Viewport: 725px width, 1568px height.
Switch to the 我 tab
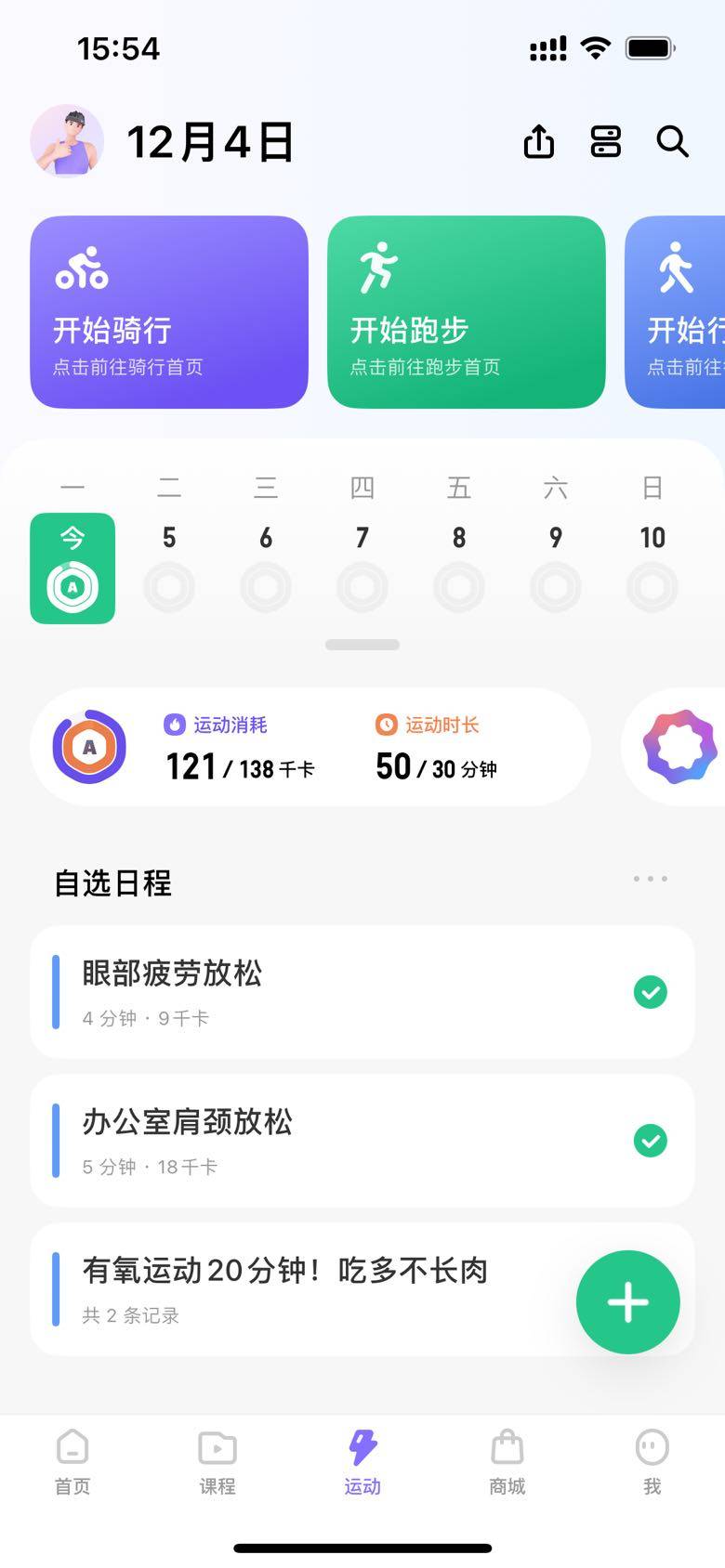tap(652, 1462)
